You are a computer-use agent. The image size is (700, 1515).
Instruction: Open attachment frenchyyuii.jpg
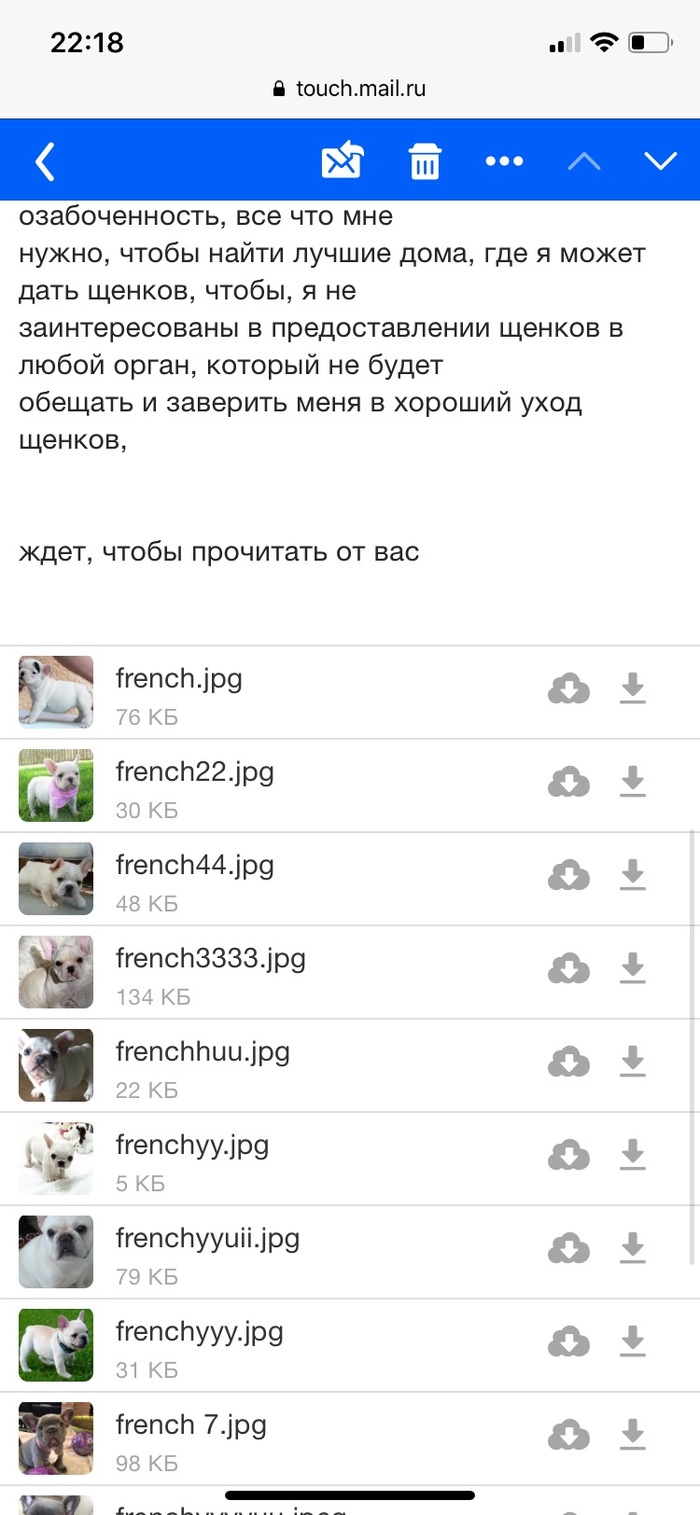click(207, 1239)
